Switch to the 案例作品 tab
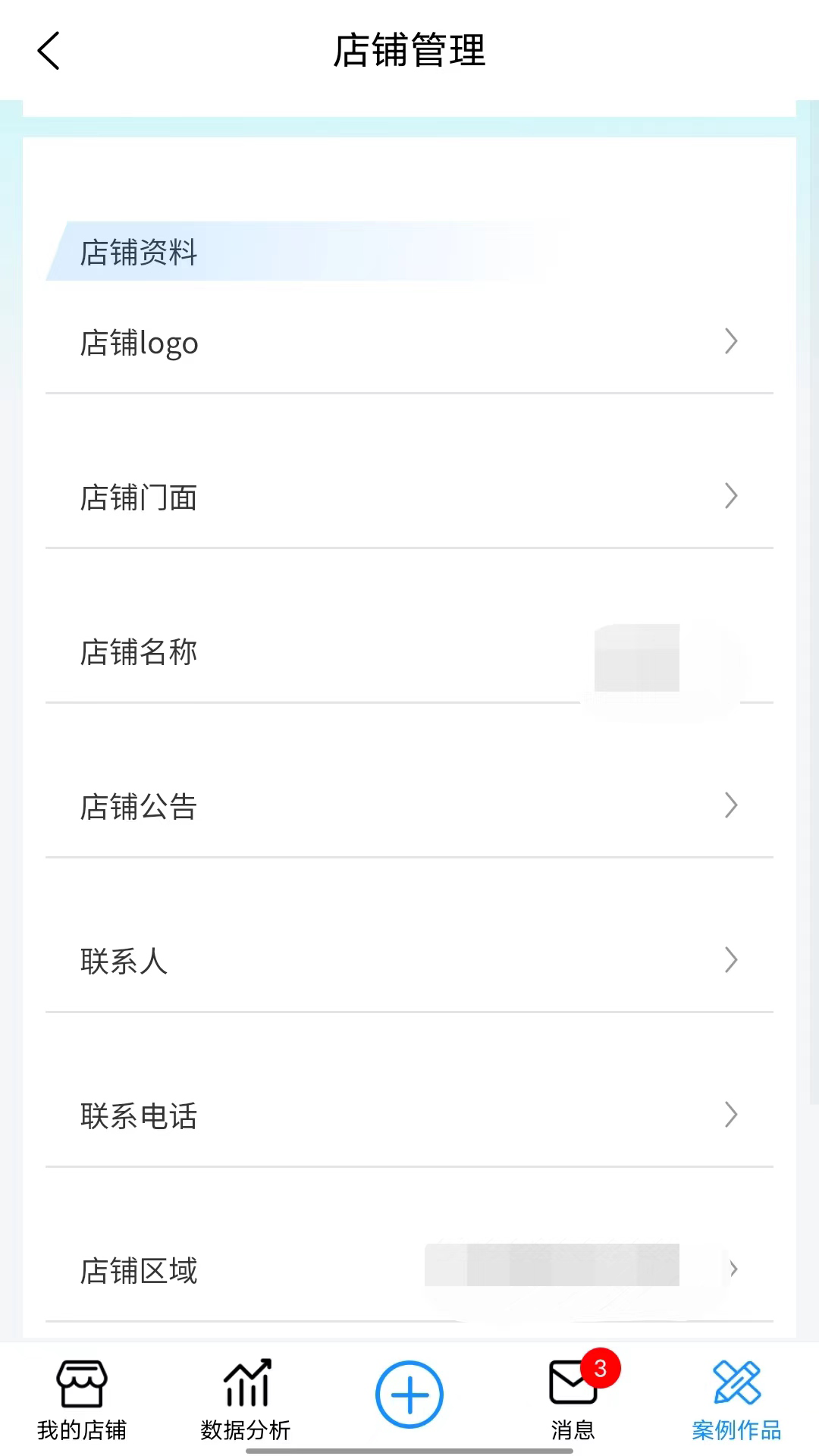819x1456 pixels. [x=736, y=1400]
